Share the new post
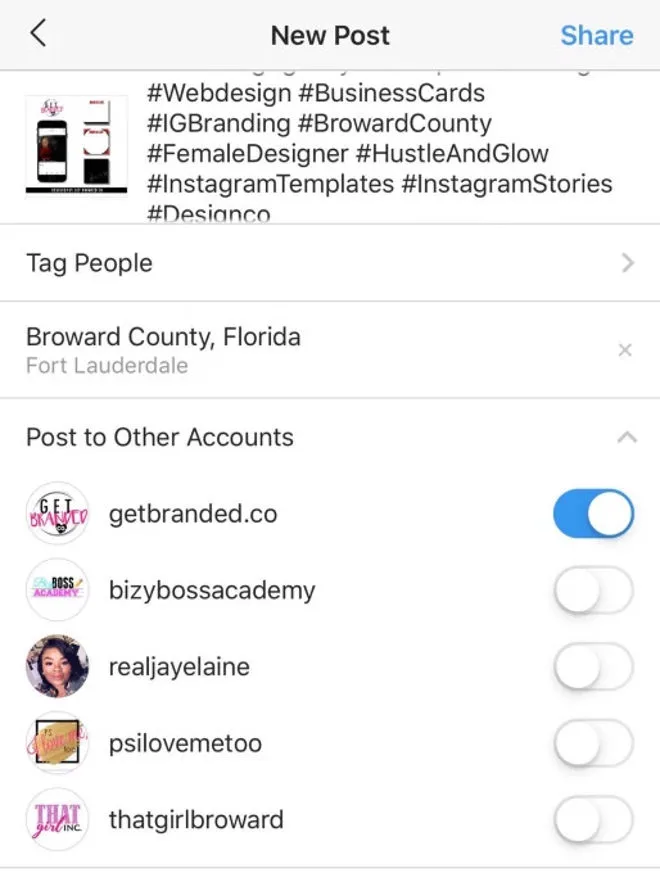Viewport: 660px width, 873px height. (x=596, y=35)
